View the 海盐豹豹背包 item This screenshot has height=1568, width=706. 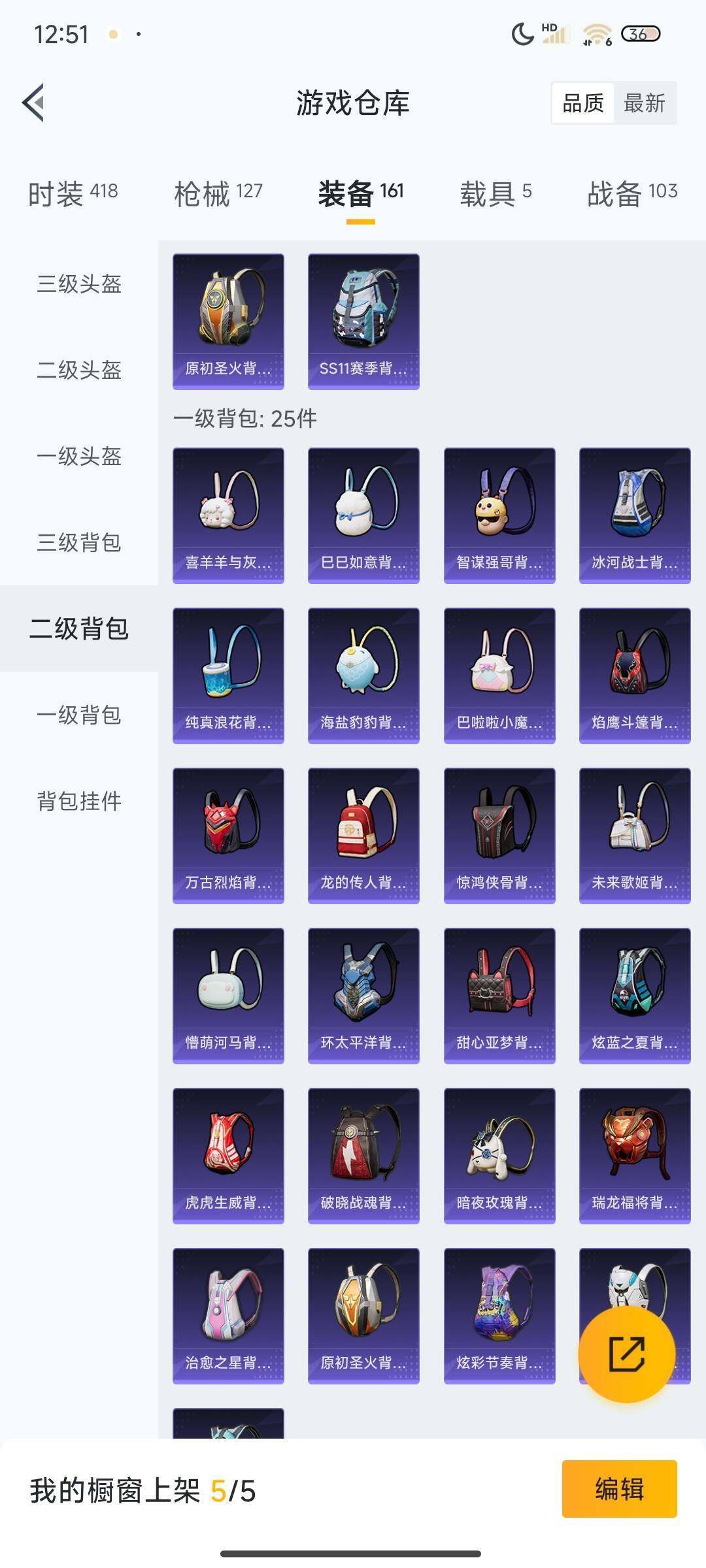(x=363, y=675)
